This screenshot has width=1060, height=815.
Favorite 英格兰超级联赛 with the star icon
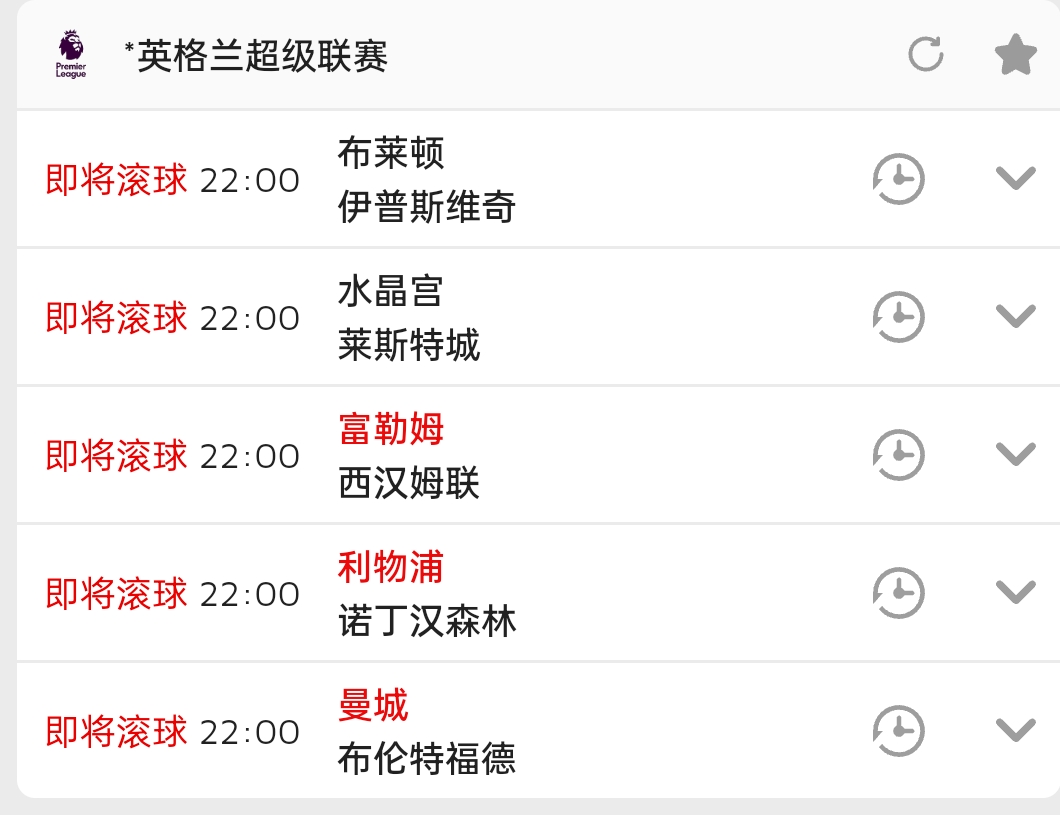(1015, 54)
